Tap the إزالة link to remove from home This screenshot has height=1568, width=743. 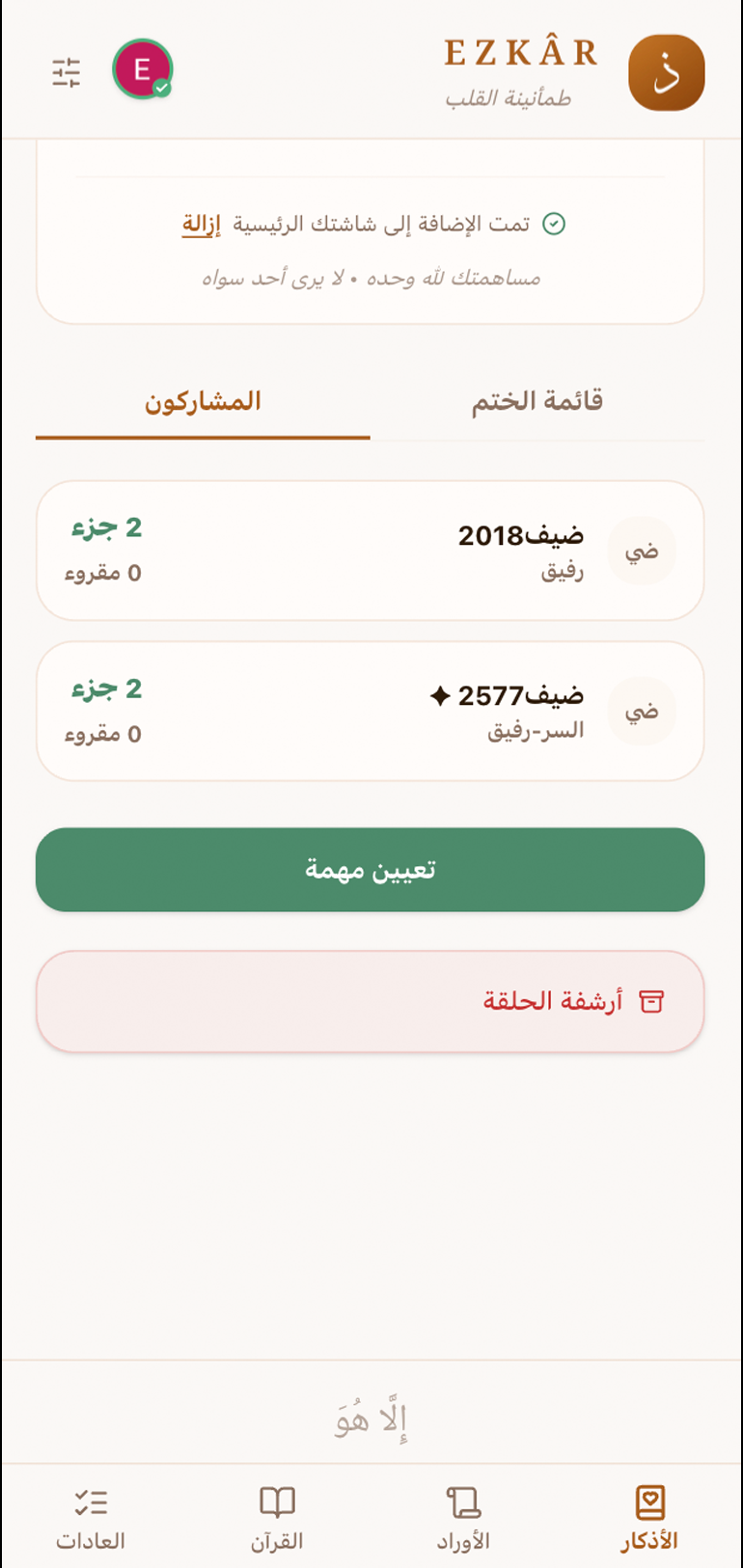(x=202, y=224)
